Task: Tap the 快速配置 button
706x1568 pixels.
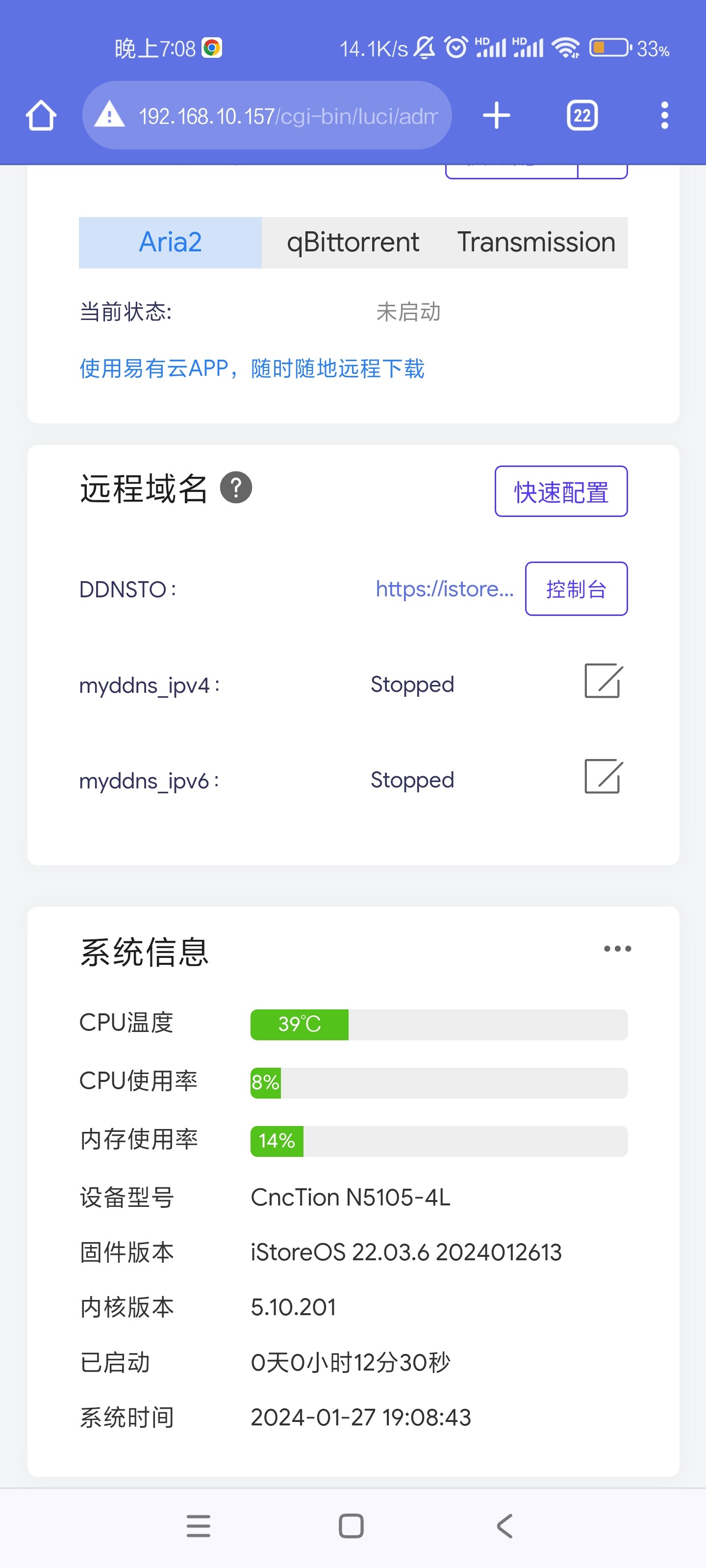Action: (x=560, y=492)
